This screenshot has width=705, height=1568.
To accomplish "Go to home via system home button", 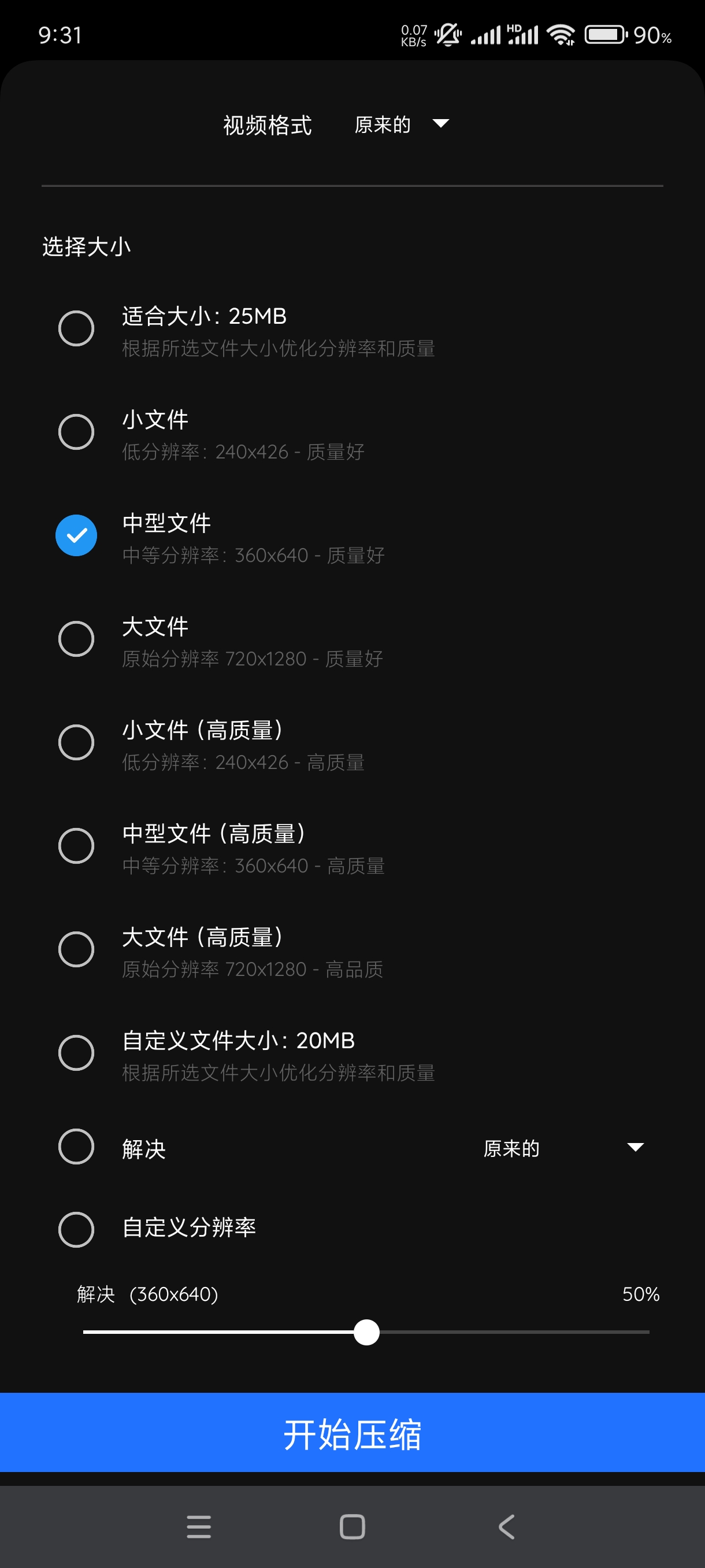I will pyautogui.click(x=352, y=1526).
